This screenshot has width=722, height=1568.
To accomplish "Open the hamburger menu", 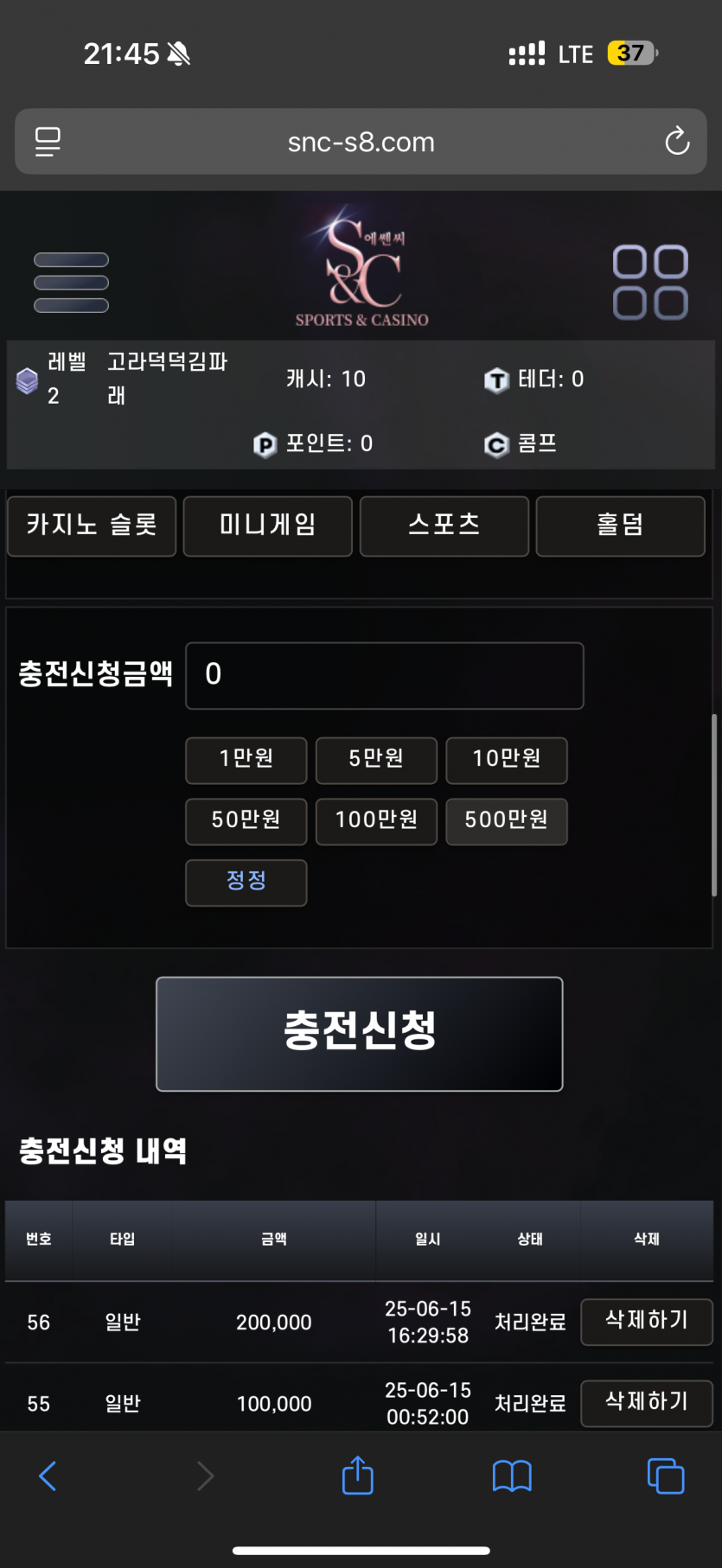I will [71, 283].
